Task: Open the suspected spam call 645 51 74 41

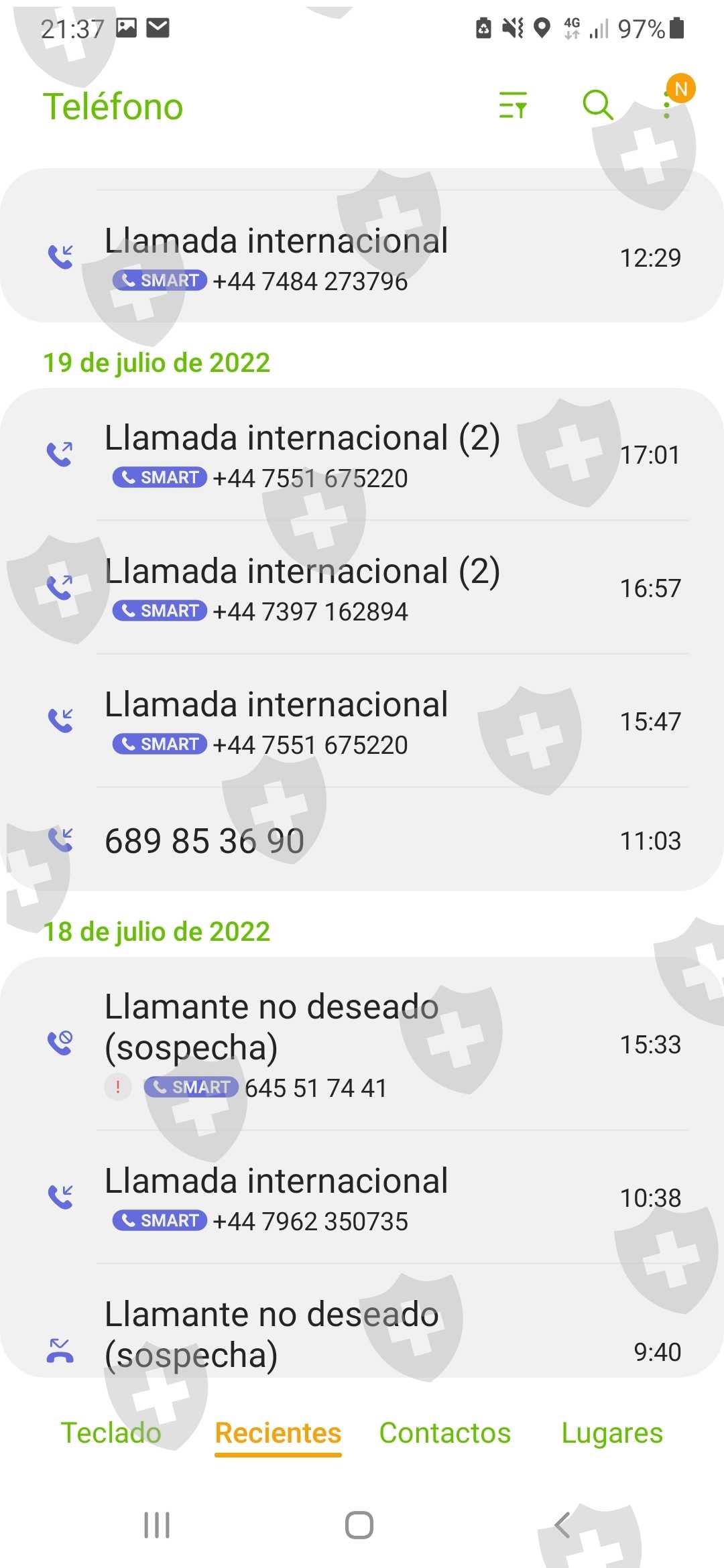Action: [x=362, y=1045]
